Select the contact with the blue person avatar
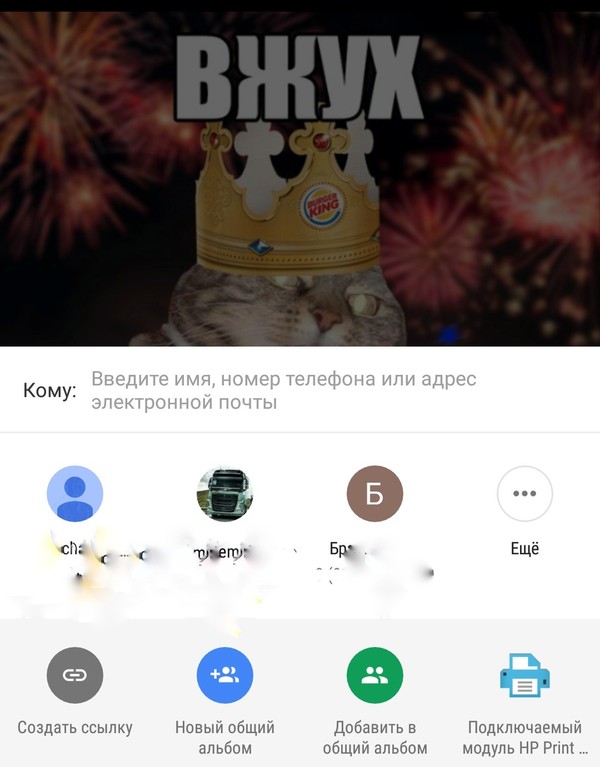This screenshot has height=767, width=600. [75, 494]
